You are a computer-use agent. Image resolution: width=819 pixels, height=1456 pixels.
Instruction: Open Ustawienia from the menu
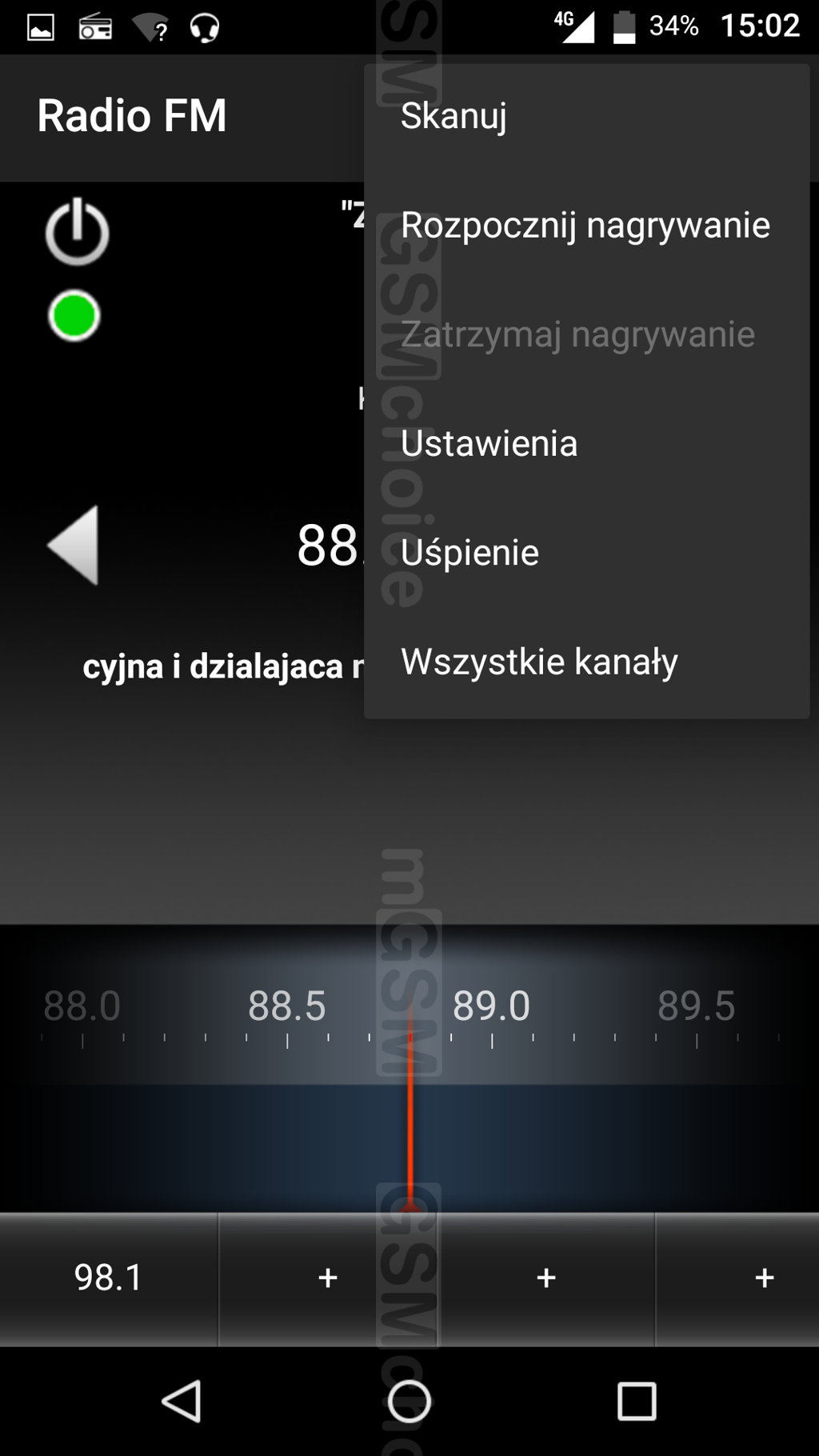tap(587, 444)
